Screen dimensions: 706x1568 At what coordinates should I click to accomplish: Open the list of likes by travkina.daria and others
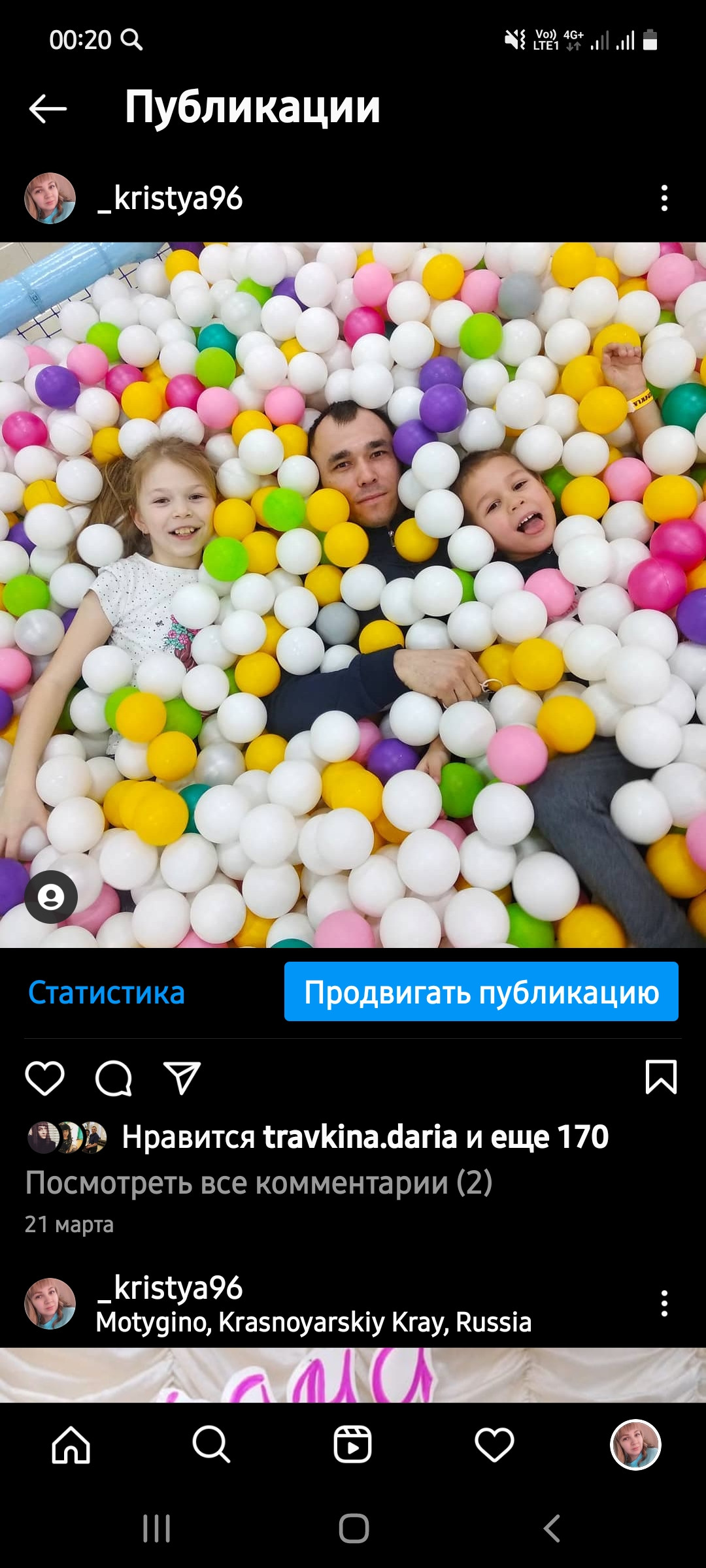click(365, 1137)
